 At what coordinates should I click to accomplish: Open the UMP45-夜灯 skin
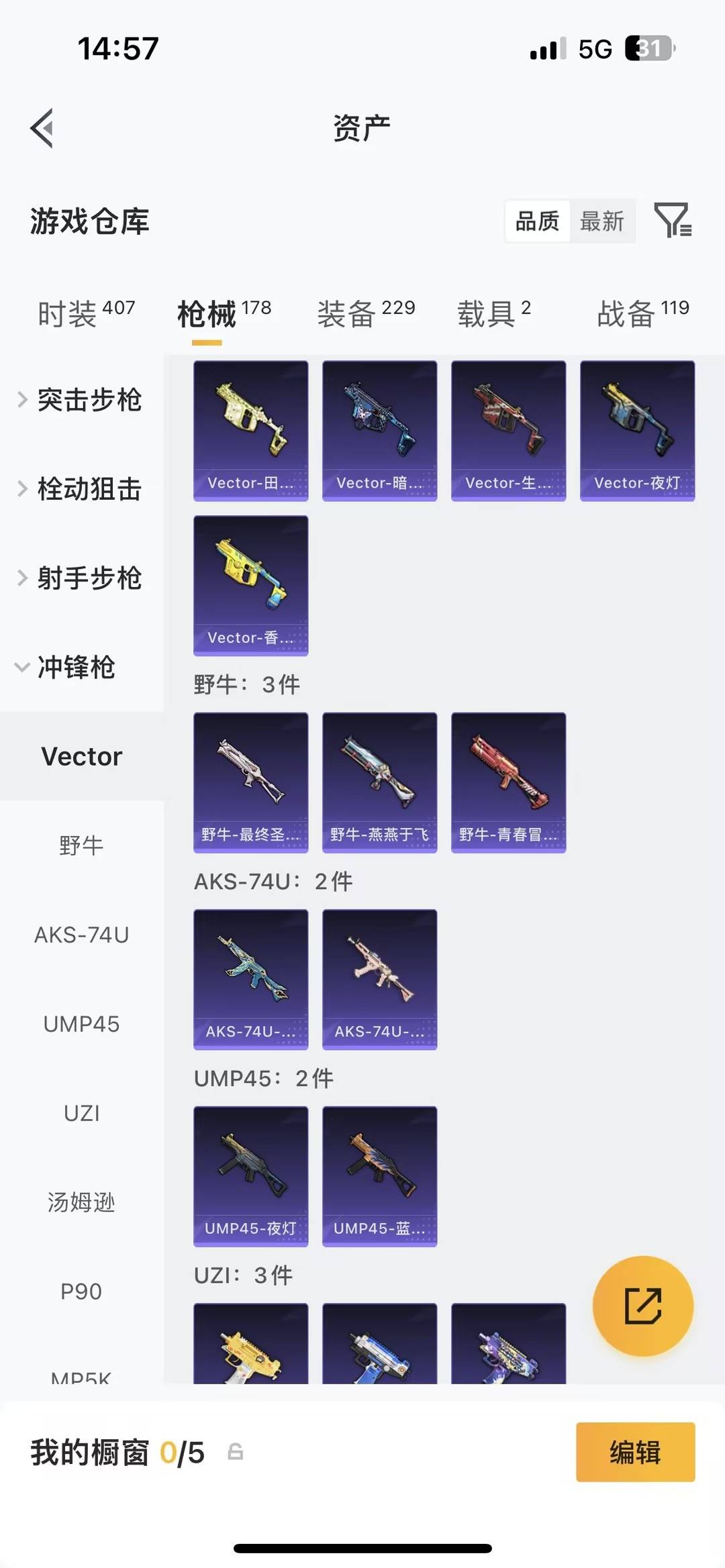click(250, 1175)
